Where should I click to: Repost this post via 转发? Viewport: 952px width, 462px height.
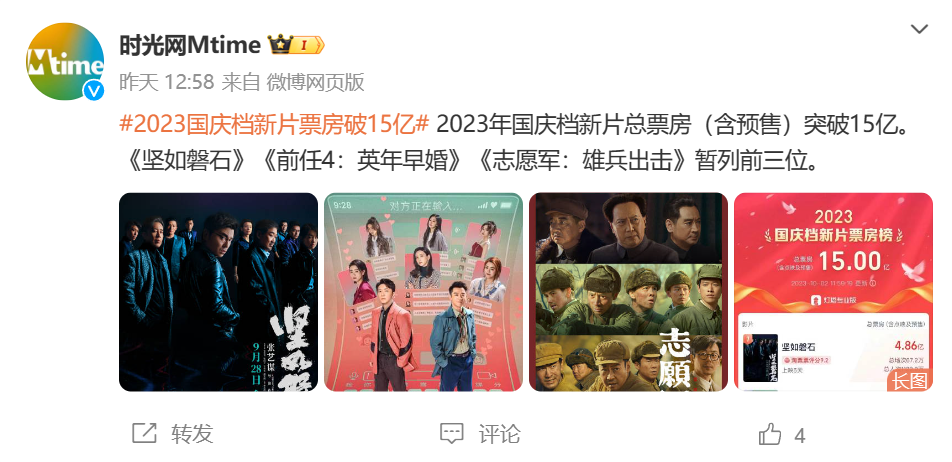coord(173,433)
